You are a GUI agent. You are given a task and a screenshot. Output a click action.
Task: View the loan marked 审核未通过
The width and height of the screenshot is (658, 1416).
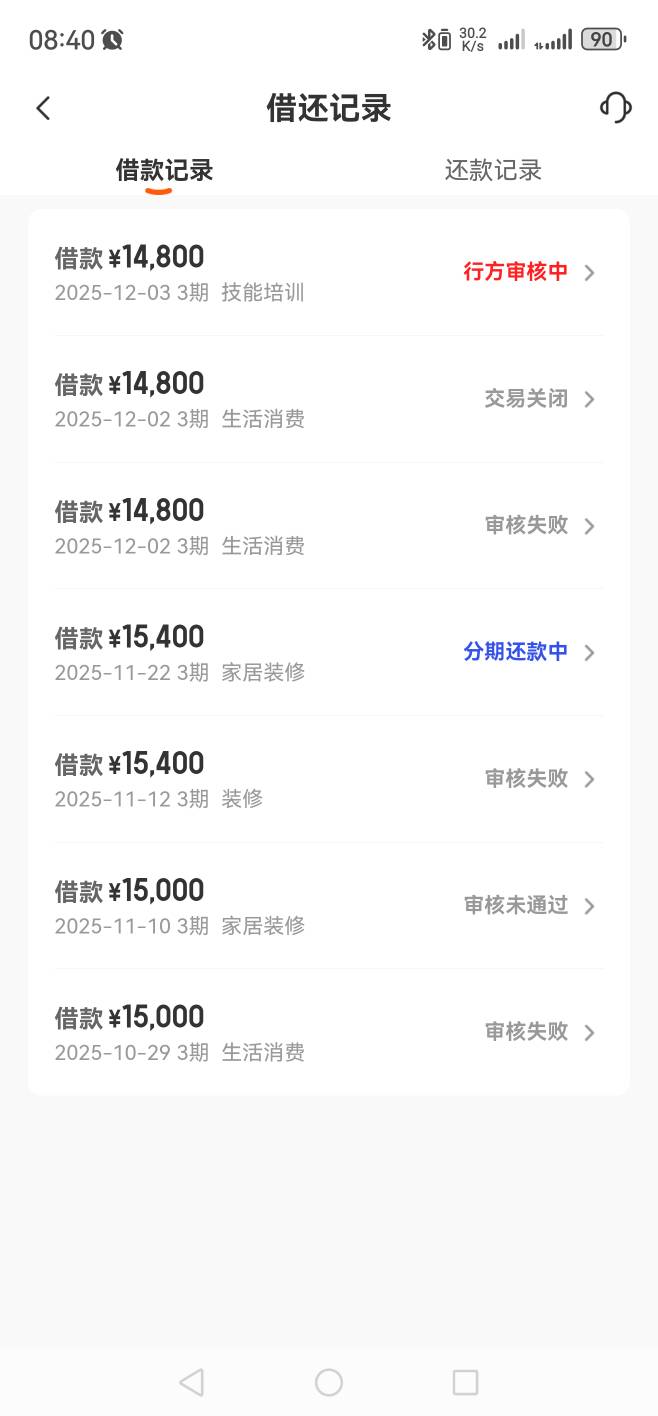tap(328, 906)
